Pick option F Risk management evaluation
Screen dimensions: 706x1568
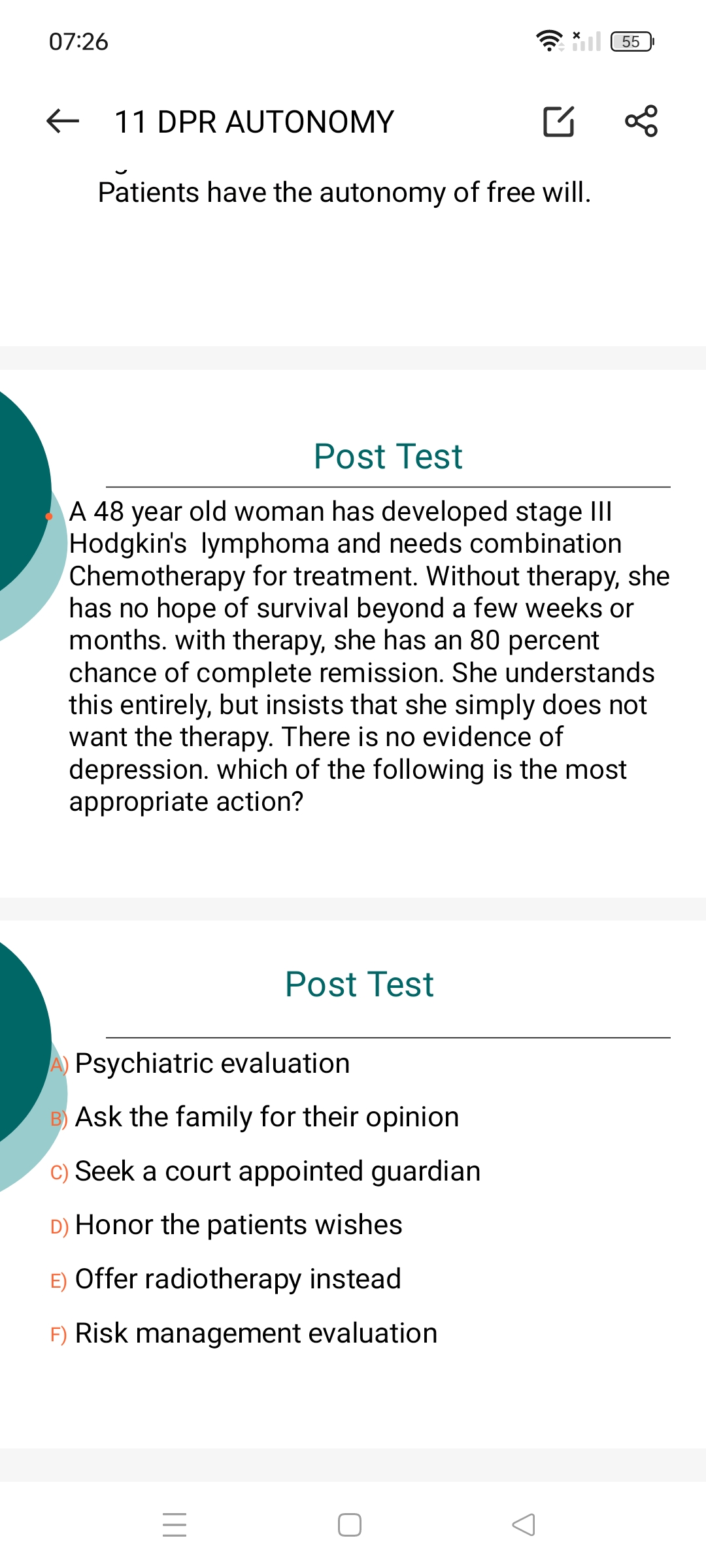(x=256, y=1333)
